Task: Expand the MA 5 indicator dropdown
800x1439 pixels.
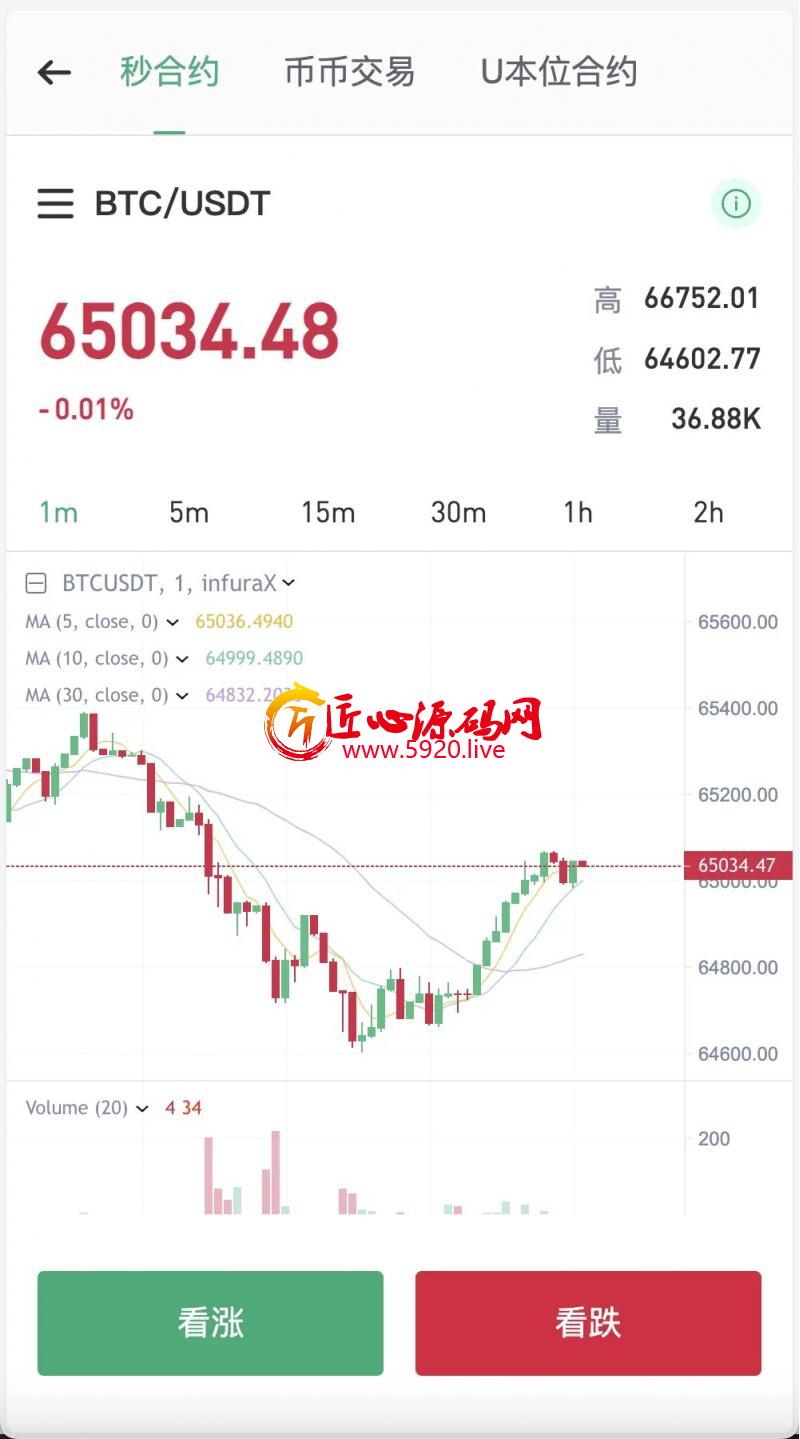Action: pyautogui.click(x=172, y=622)
